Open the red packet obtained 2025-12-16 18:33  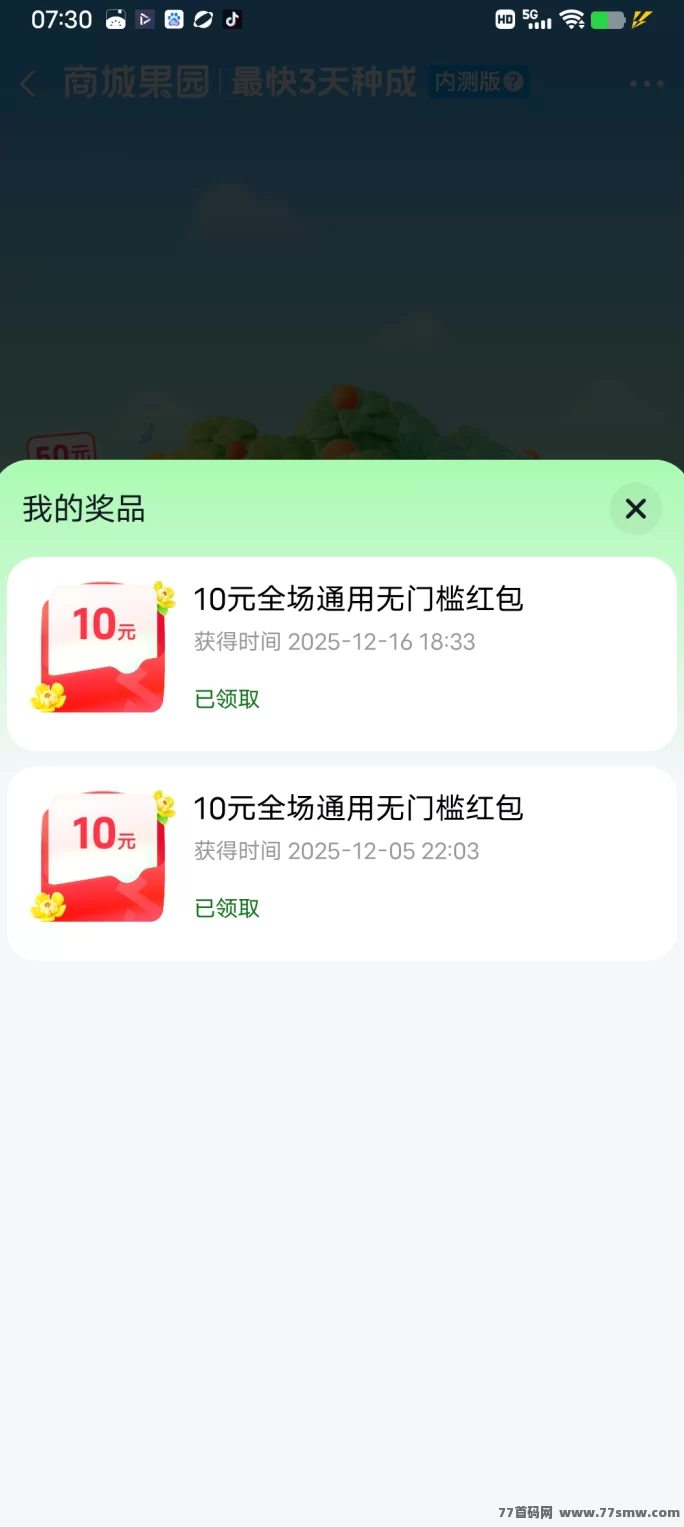pyautogui.click(x=342, y=654)
